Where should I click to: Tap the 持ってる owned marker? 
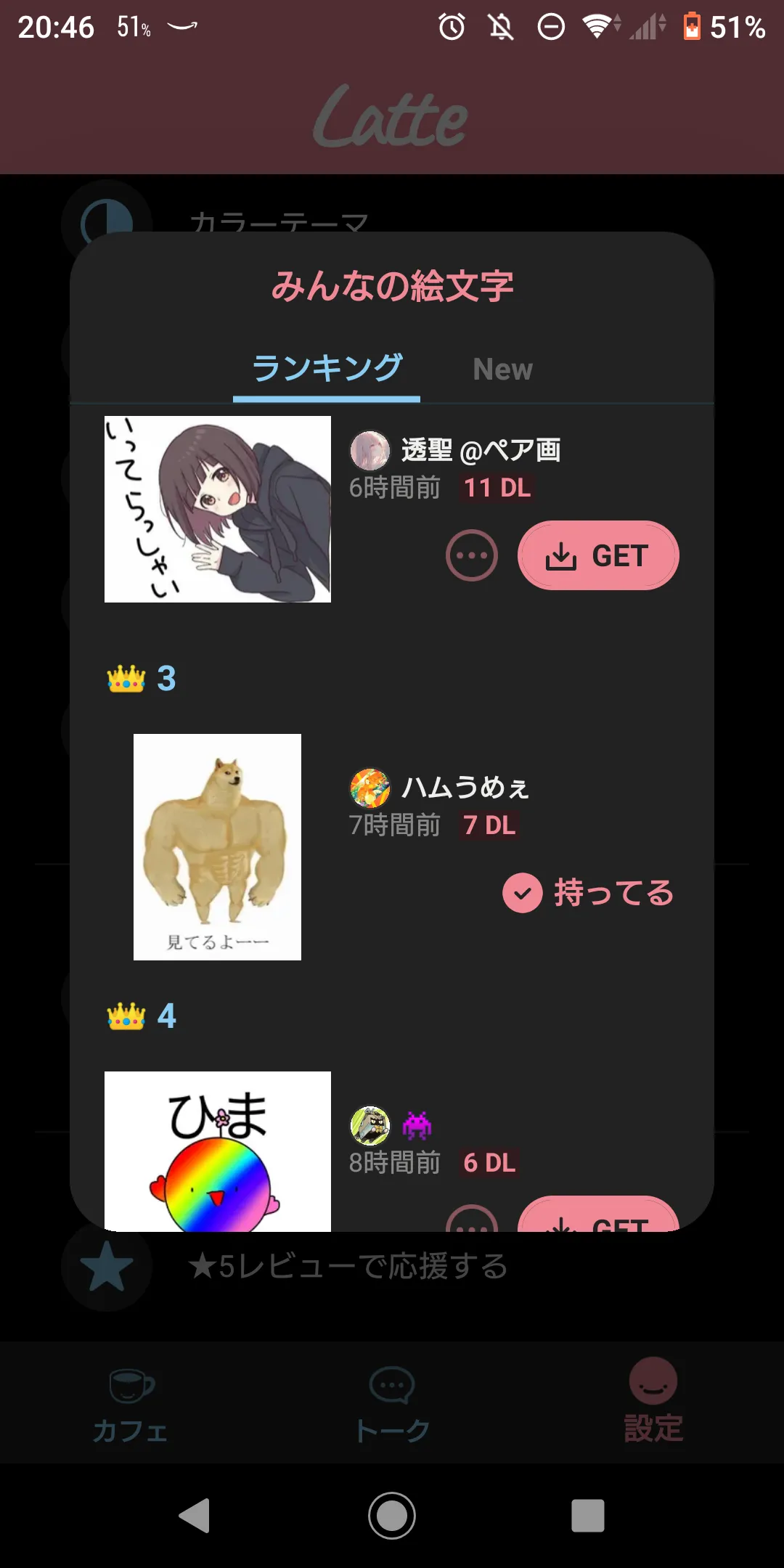tap(588, 893)
